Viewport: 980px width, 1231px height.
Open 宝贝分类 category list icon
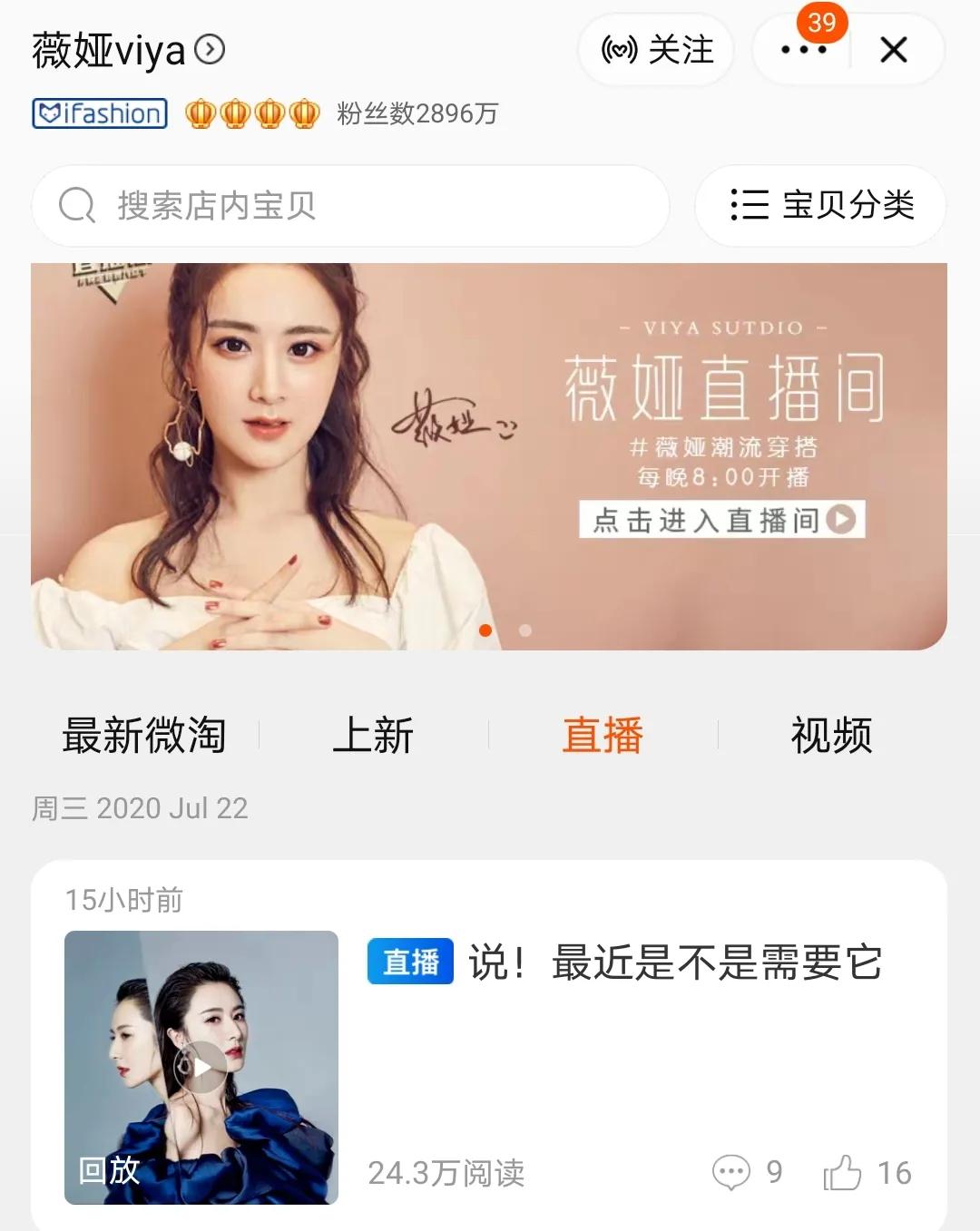point(750,206)
